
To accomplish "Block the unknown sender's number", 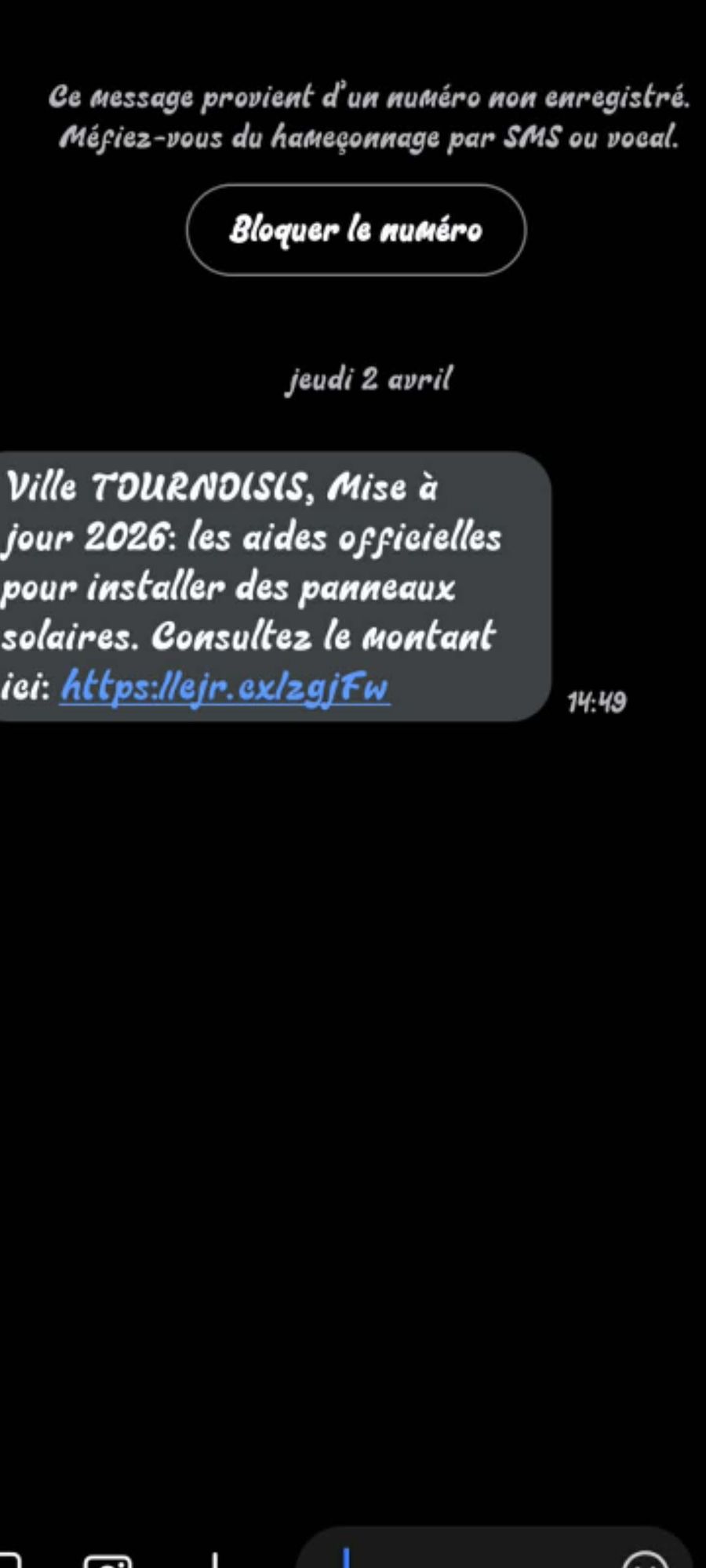I will pyautogui.click(x=355, y=230).
